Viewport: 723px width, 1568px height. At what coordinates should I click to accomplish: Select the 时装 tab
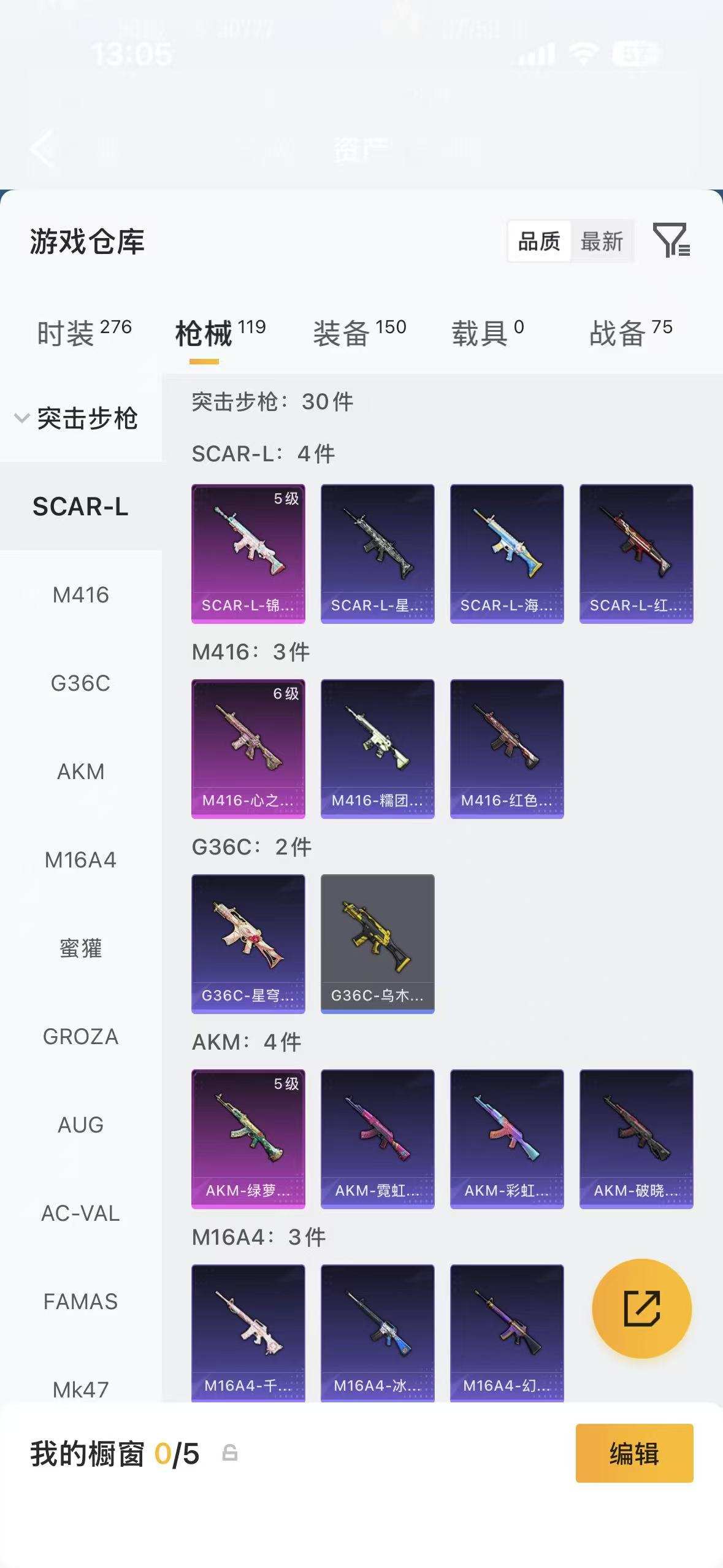85,333
